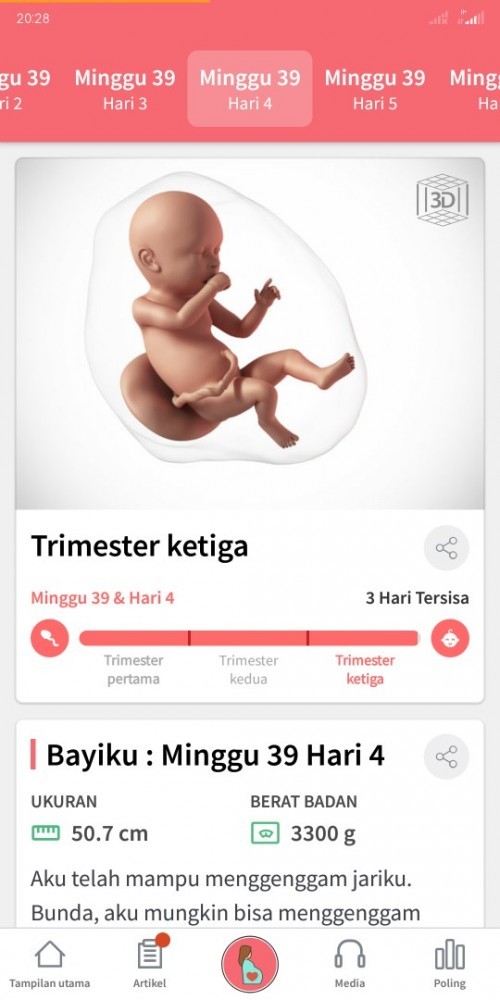Select Minggu 39 Hari 3

point(125,89)
